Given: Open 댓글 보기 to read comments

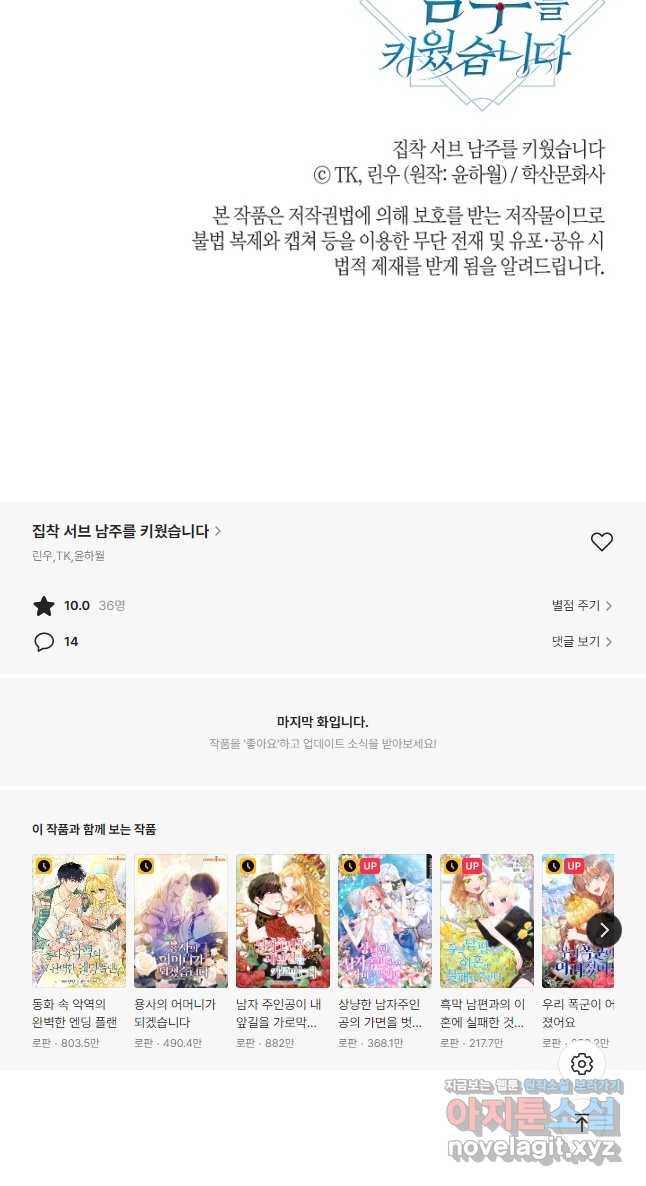Looking at the screenshot, I should pos(581,641).
